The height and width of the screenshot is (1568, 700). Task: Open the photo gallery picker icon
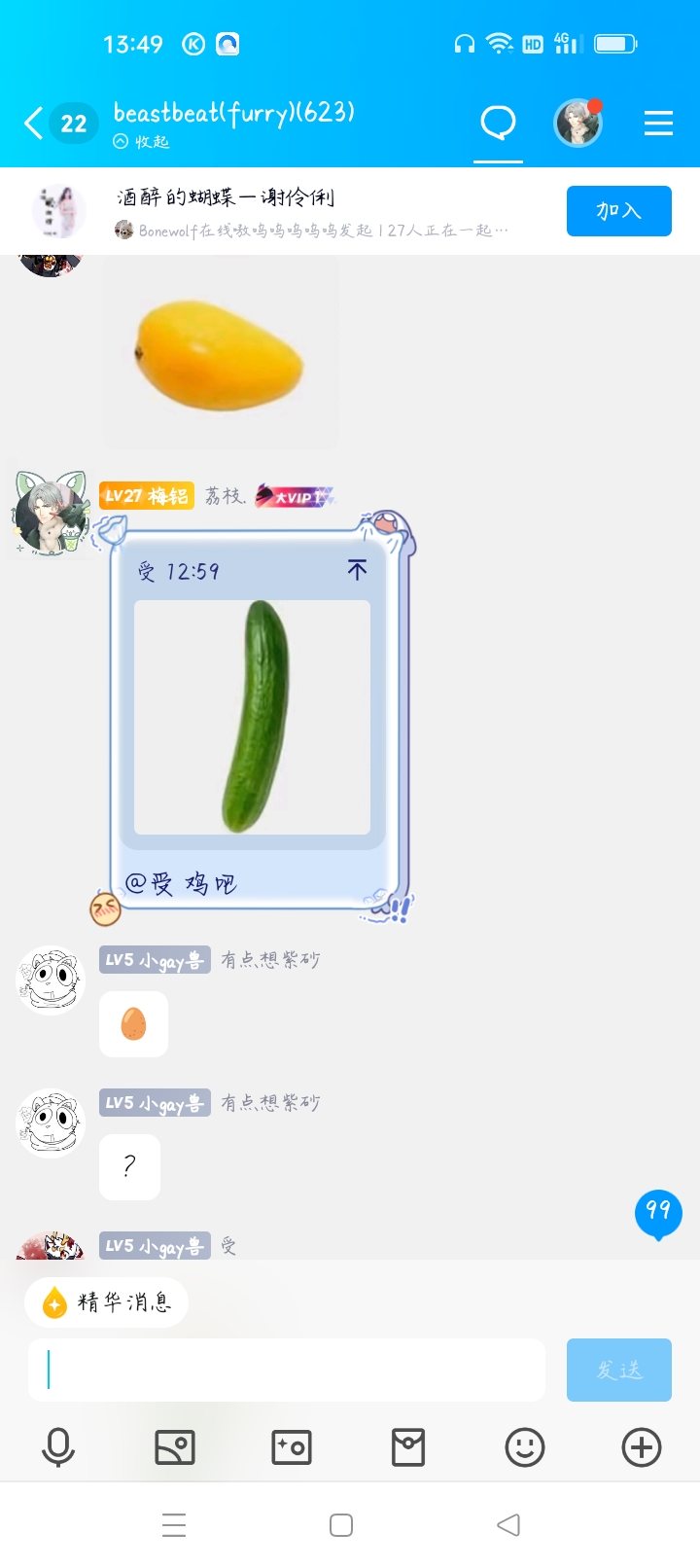coord(175,1447)
